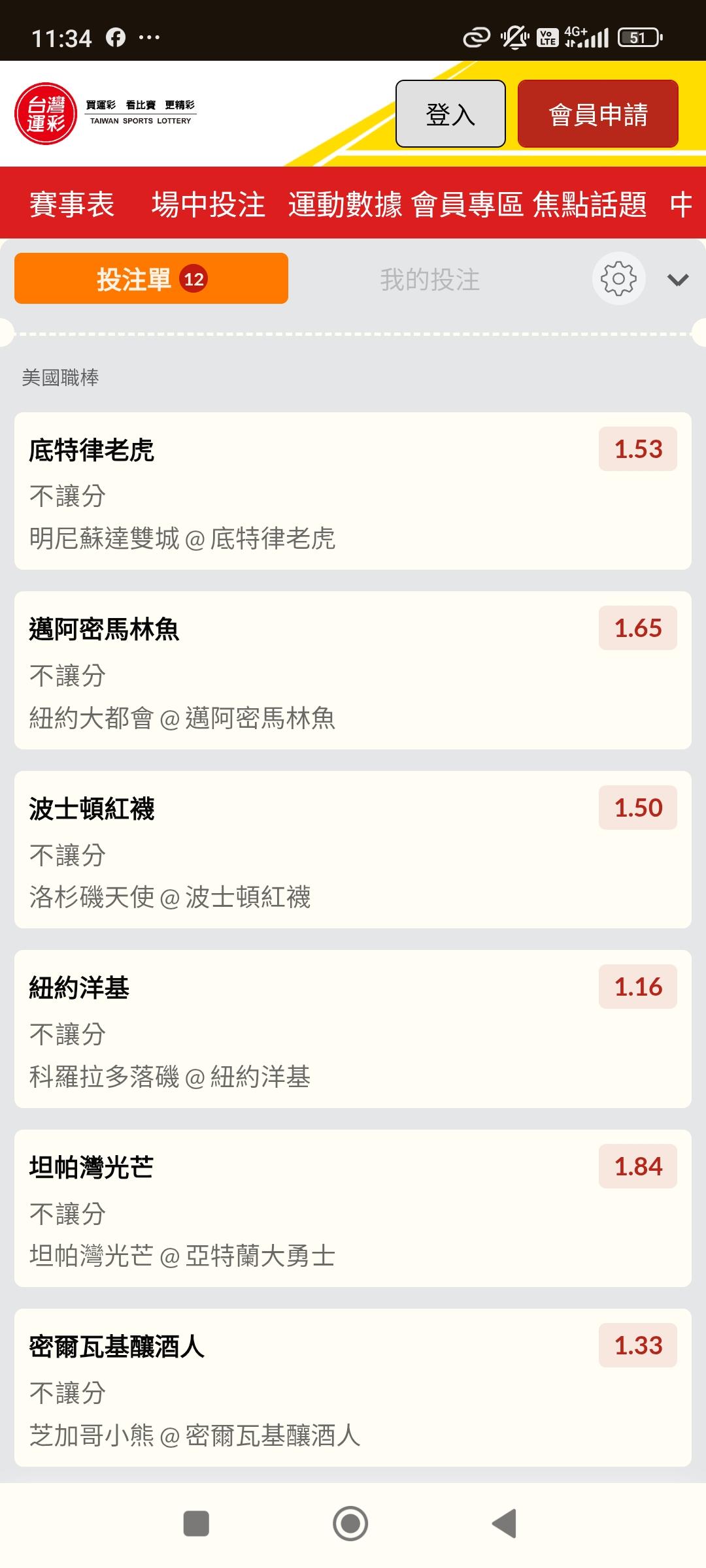Switch to 運動數據 sports data

[x=345, y=204]
